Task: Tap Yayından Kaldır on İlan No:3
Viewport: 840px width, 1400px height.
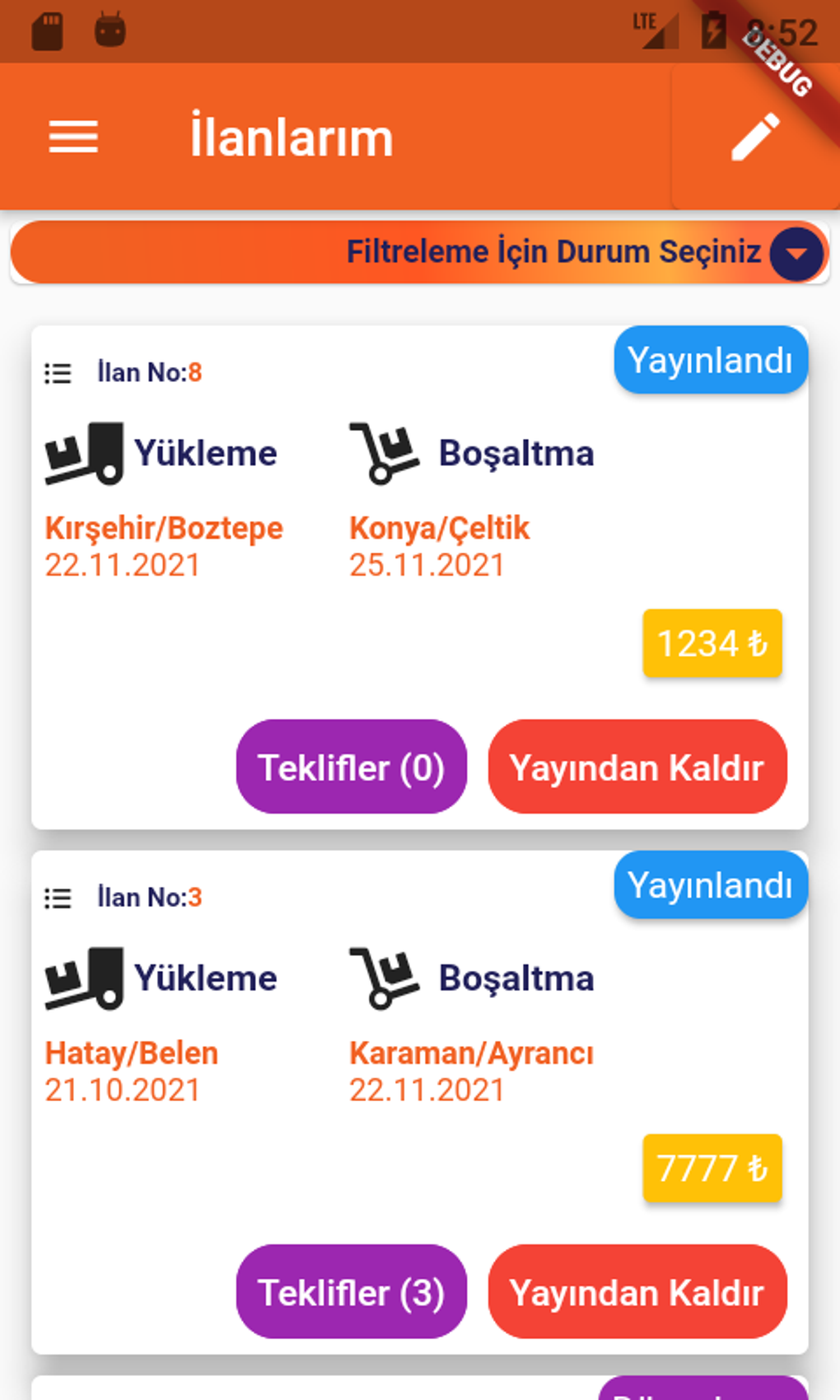Action: tap(637, 1291)
